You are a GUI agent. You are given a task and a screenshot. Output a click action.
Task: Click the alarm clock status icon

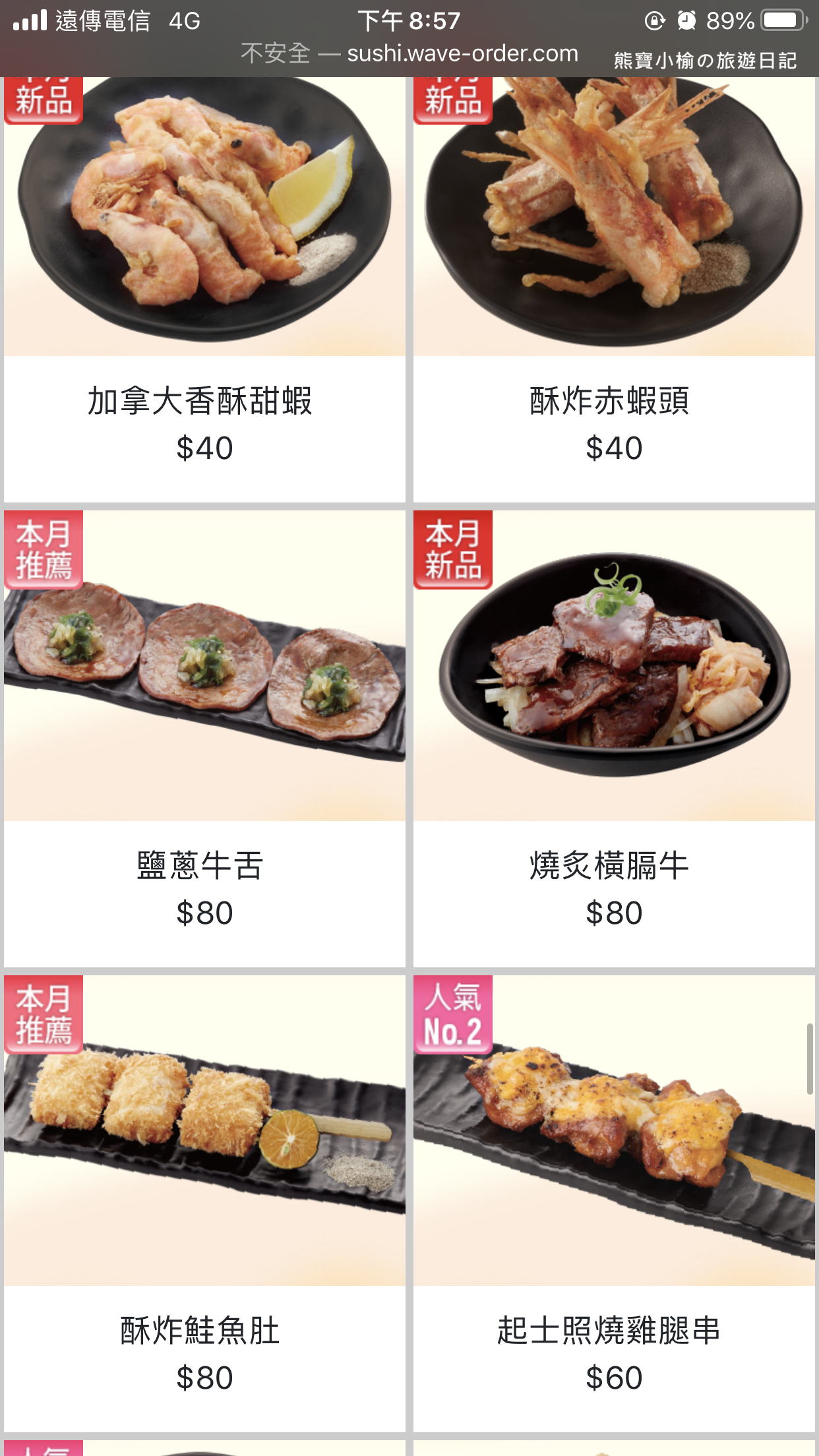click(686, 20)
